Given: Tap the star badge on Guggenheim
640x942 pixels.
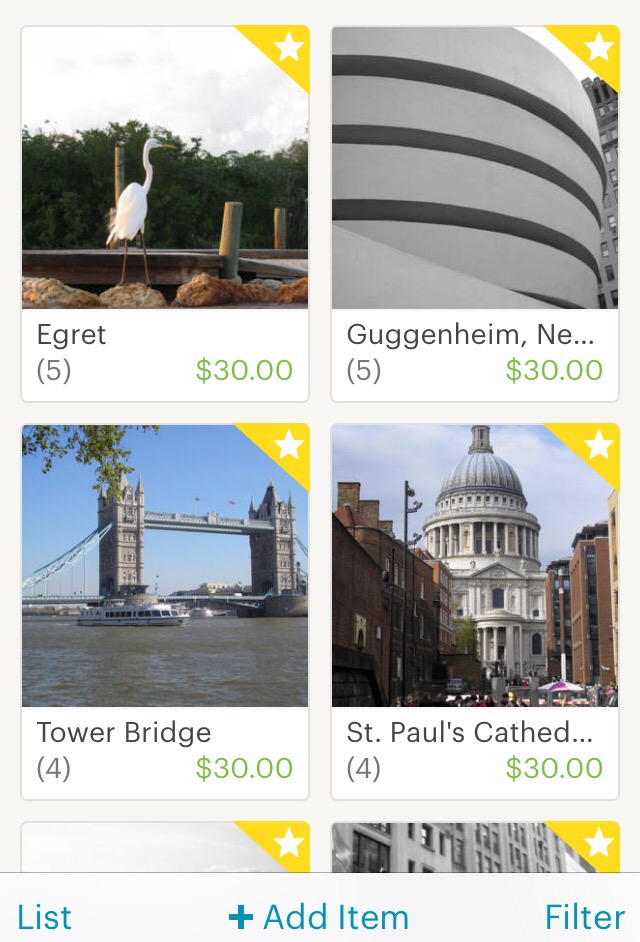Looking at the screenshot, I should 598,47.
